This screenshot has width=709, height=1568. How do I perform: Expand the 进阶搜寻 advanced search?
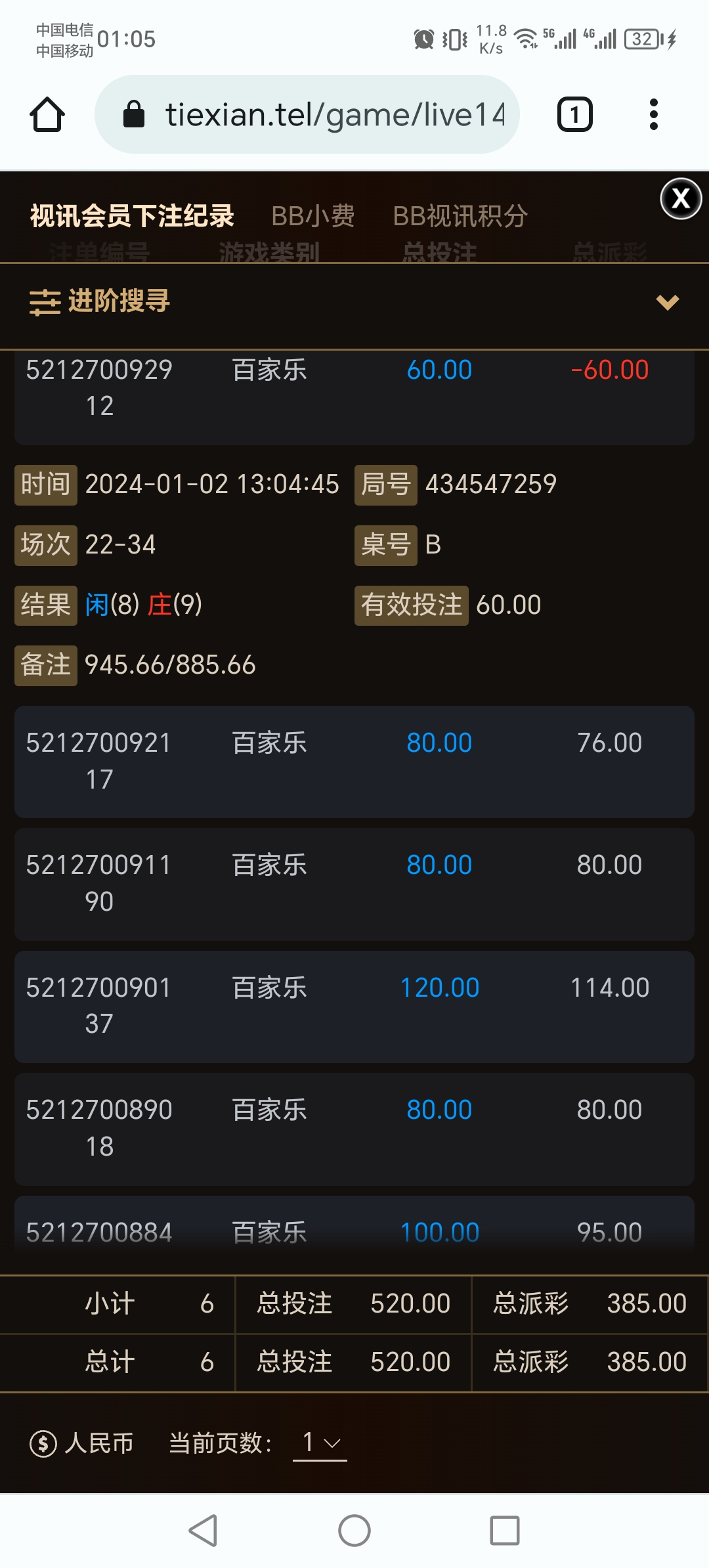(x=354, y=302)
